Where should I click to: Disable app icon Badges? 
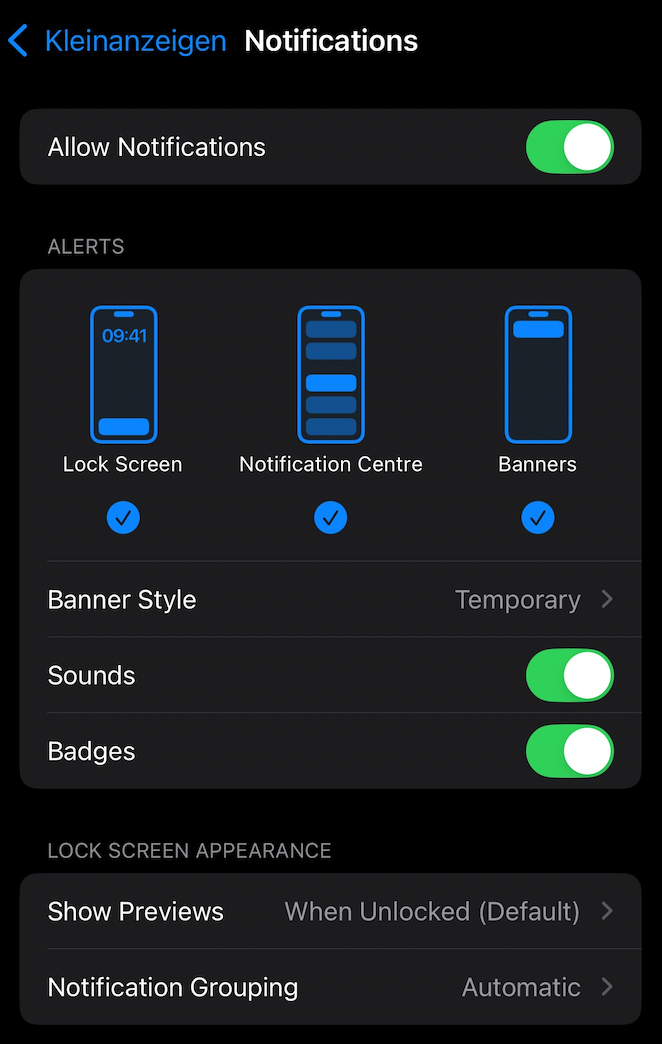[569, 752]
